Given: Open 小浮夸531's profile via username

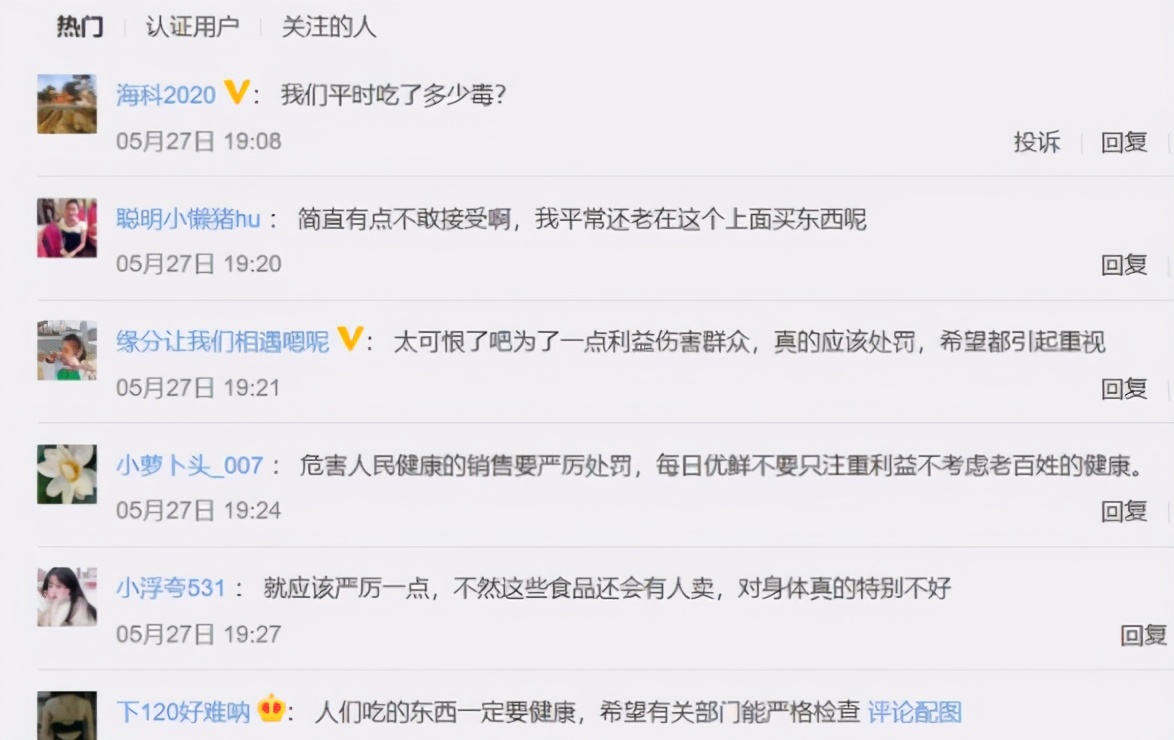Looking at the screenshot, I should pyautogui.click(x=171, y=588).
